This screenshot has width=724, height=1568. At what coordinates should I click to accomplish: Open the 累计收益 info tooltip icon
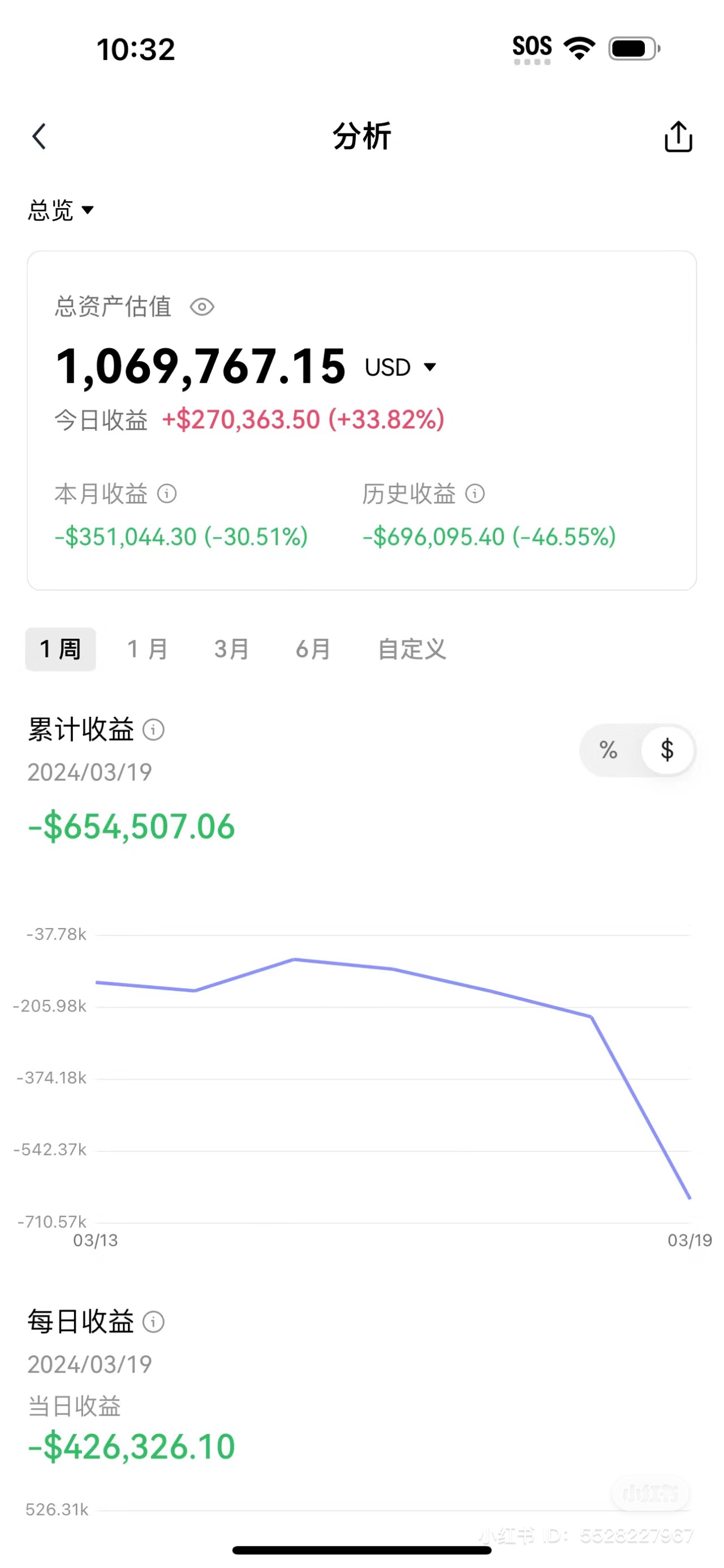[154, 730]
